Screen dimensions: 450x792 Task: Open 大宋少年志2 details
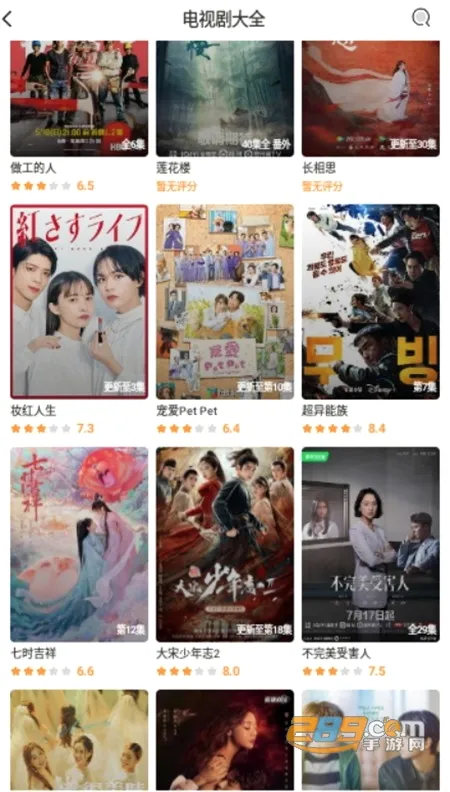click(225, 544)
